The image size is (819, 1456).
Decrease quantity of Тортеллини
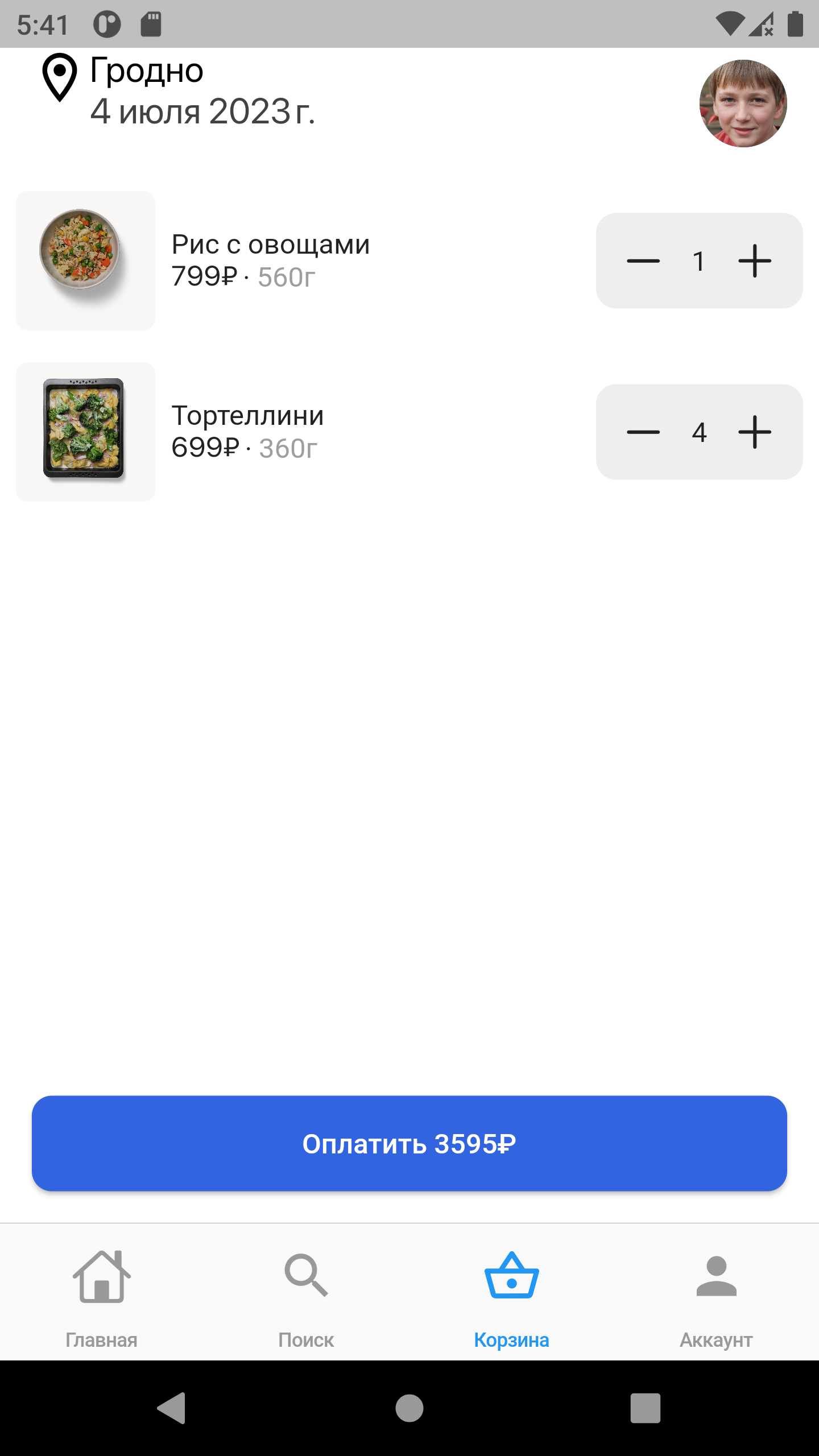tap(643, 432)
